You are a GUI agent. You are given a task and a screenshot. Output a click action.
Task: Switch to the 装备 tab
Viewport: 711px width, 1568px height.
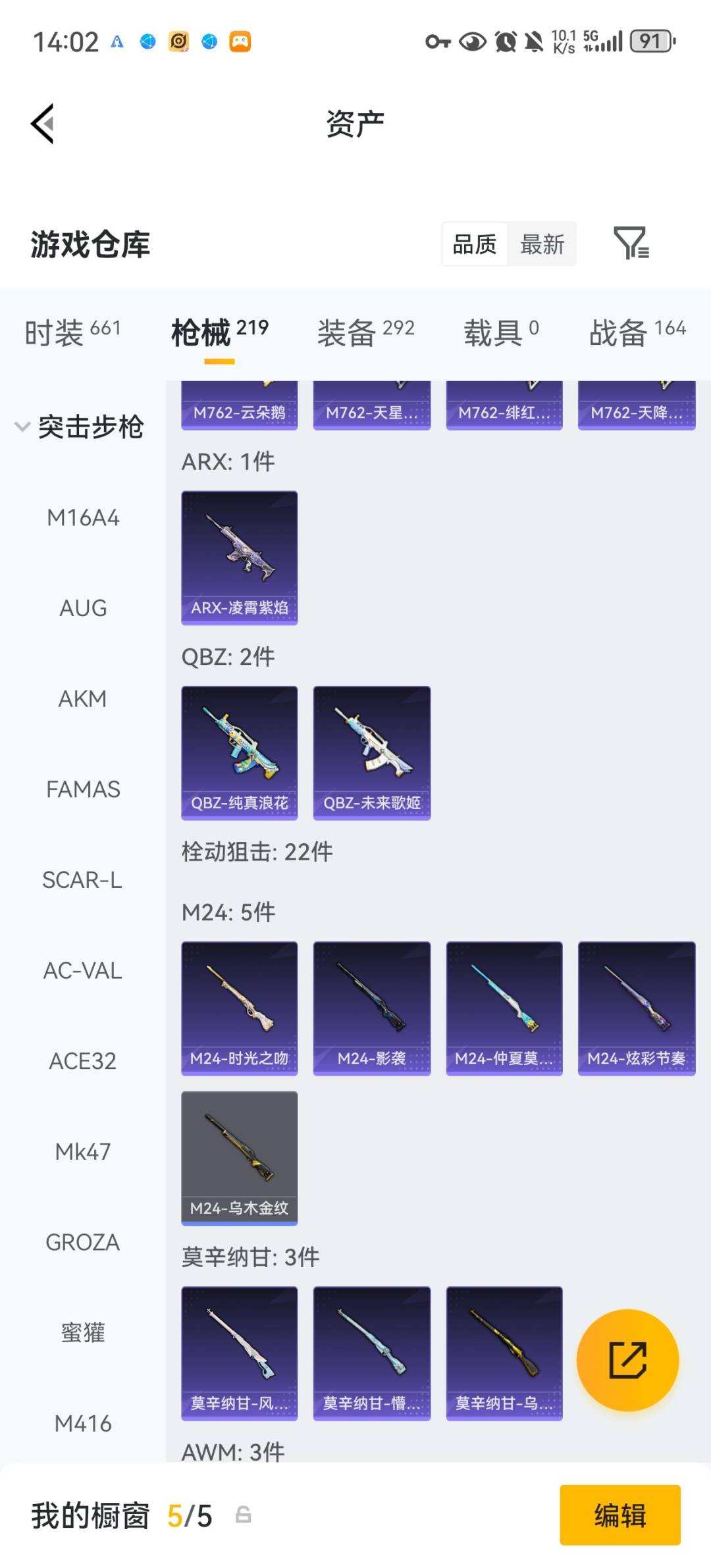tap(365, 331)
